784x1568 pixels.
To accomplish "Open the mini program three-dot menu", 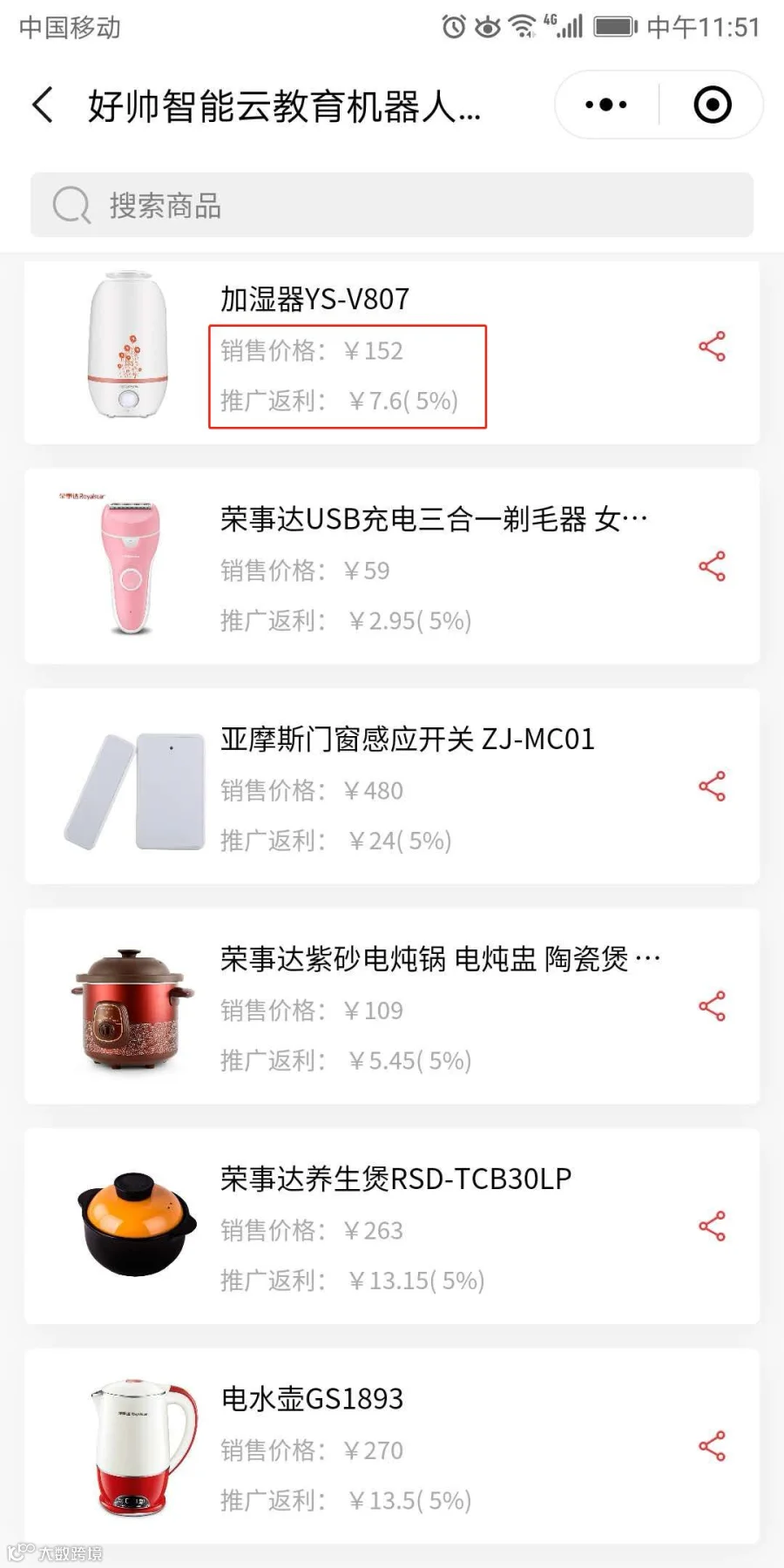I will [606, 105].
